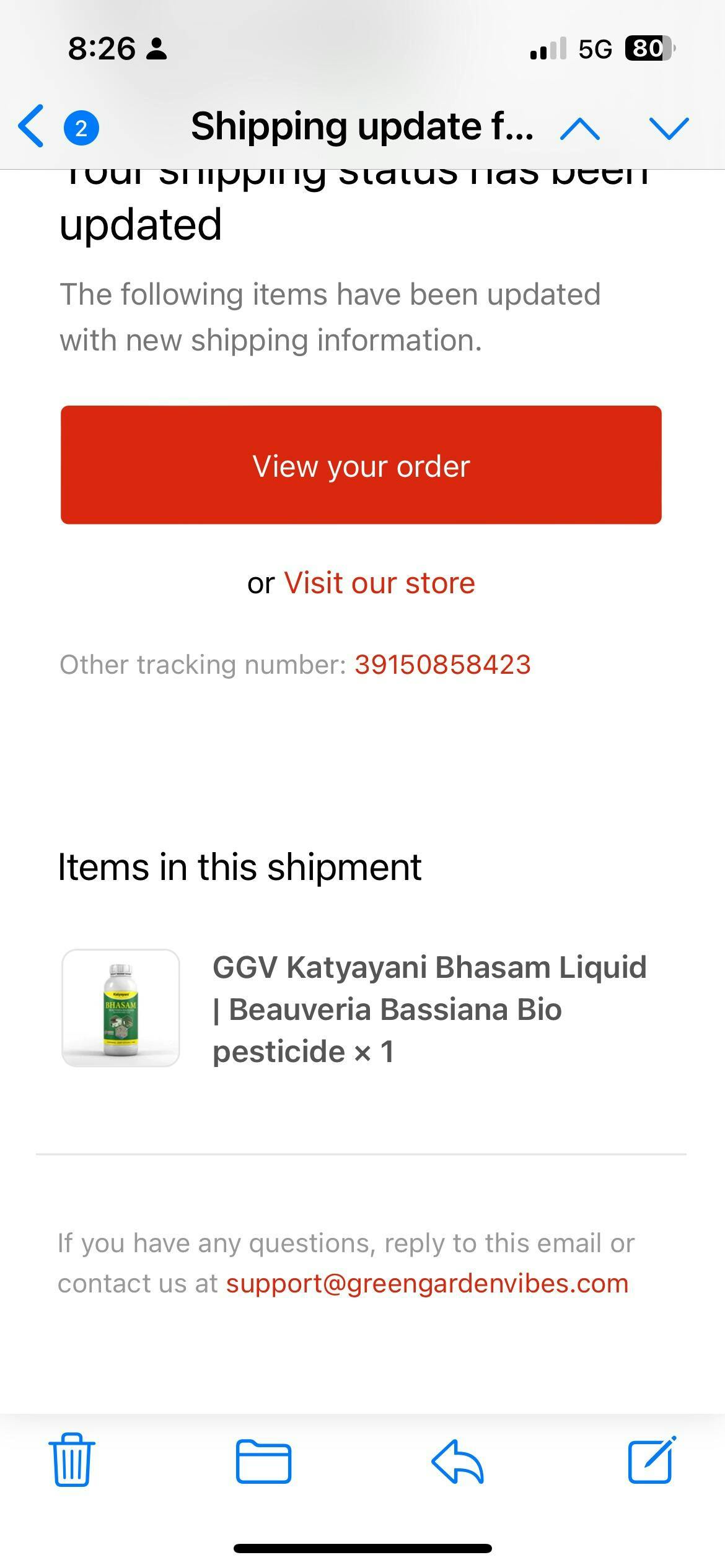Open tracking number 39150858423

point(442,665)
